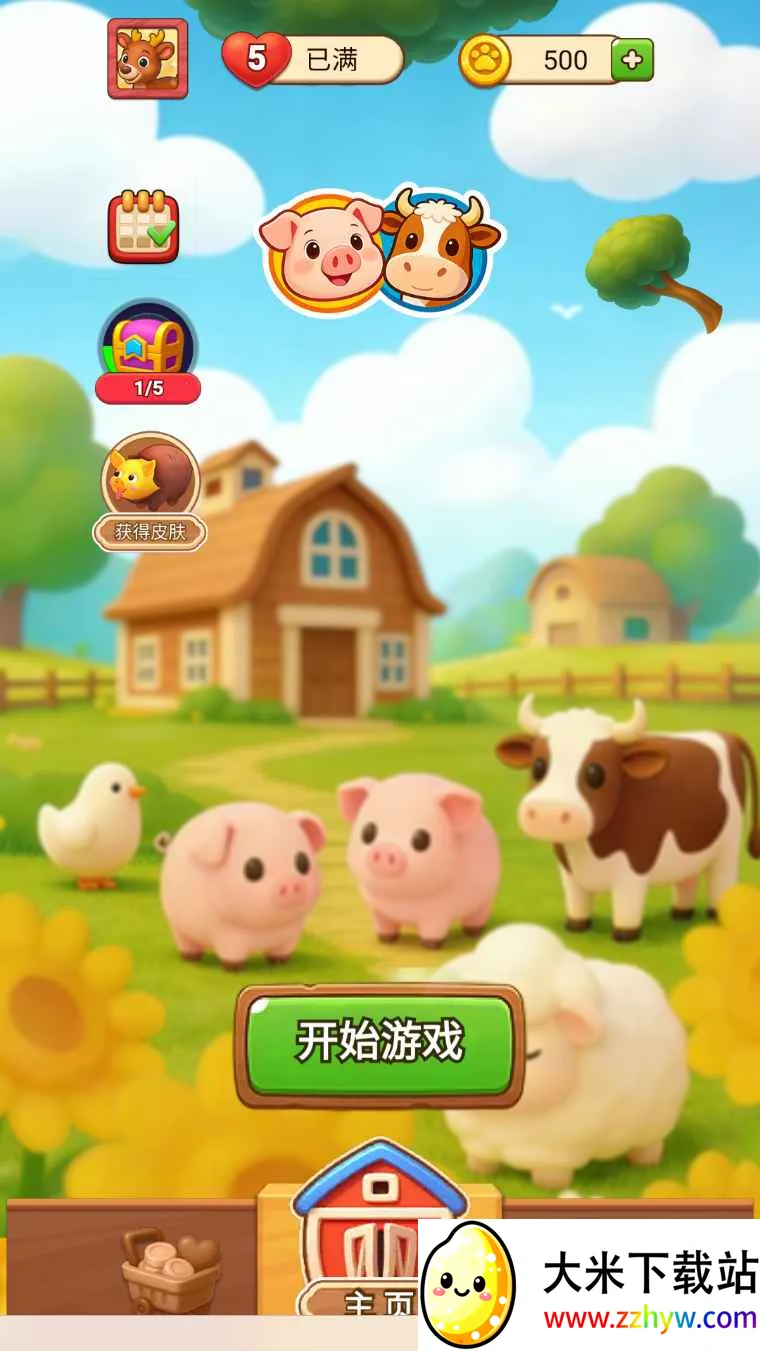Open the daily check-in calendar
This screenshot has height=1351, width=760.
coord(144,227)
